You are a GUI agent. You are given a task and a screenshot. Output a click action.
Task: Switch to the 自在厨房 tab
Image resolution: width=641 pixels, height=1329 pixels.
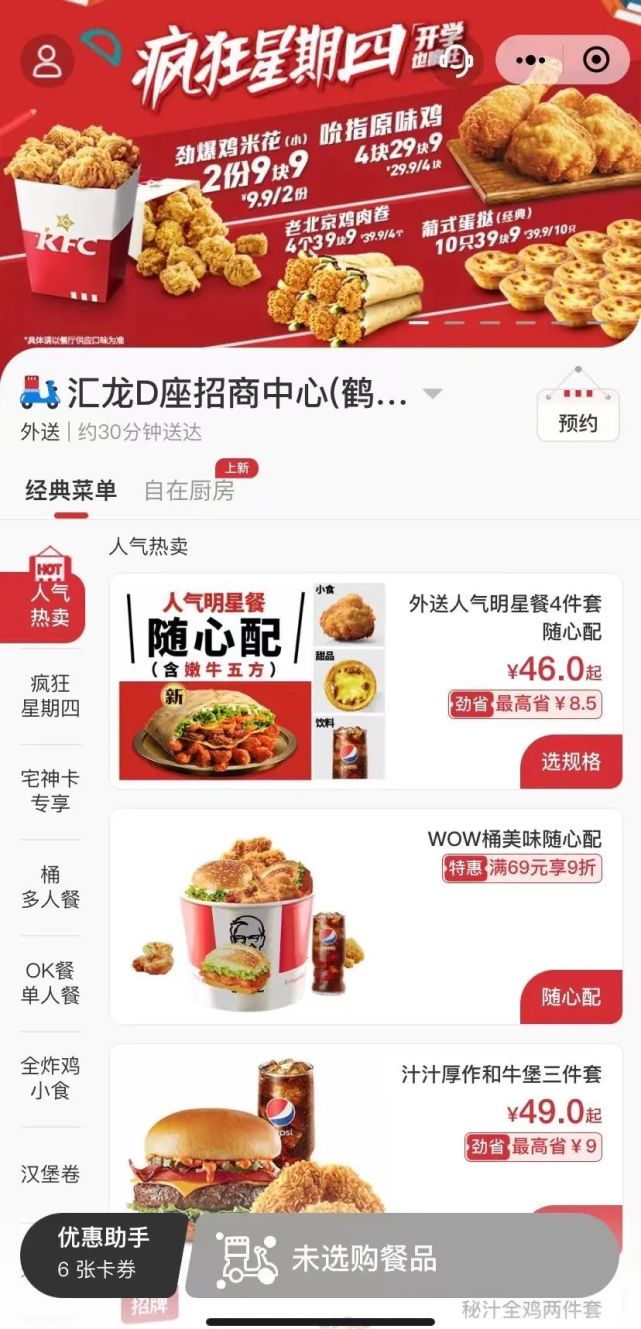click(x=189, y=490)
